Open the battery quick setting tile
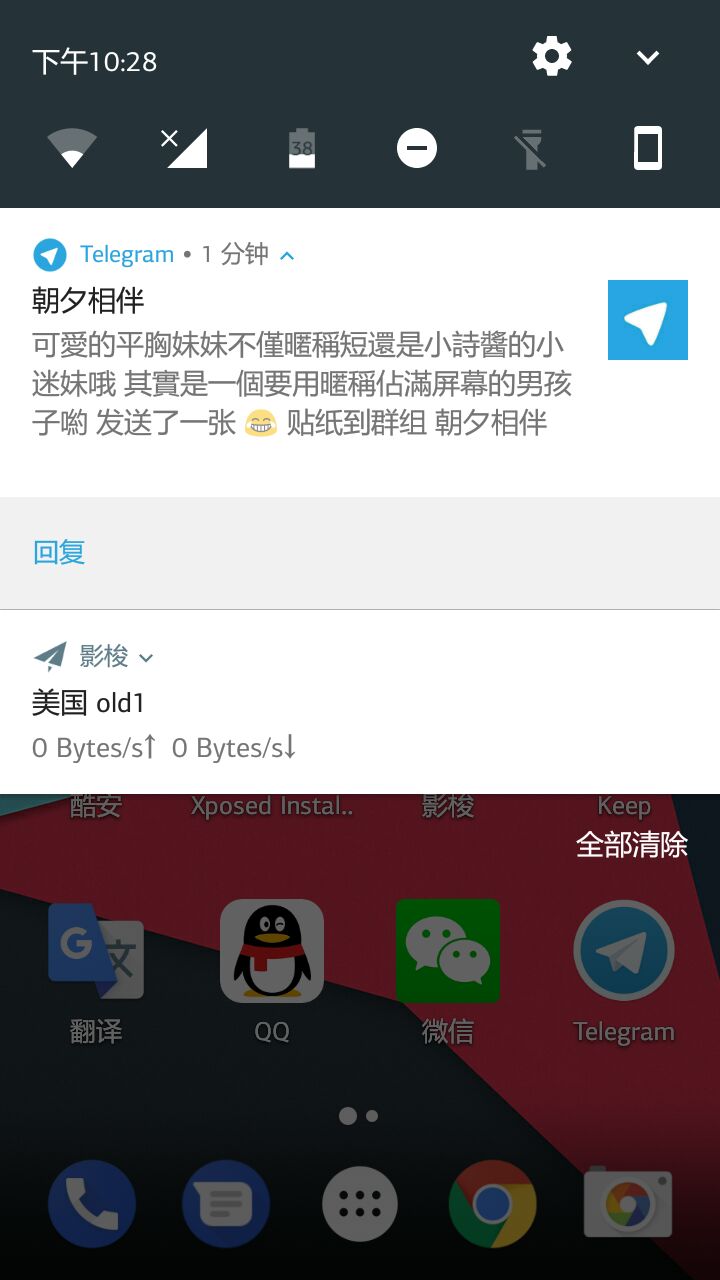 pos(301,149)
